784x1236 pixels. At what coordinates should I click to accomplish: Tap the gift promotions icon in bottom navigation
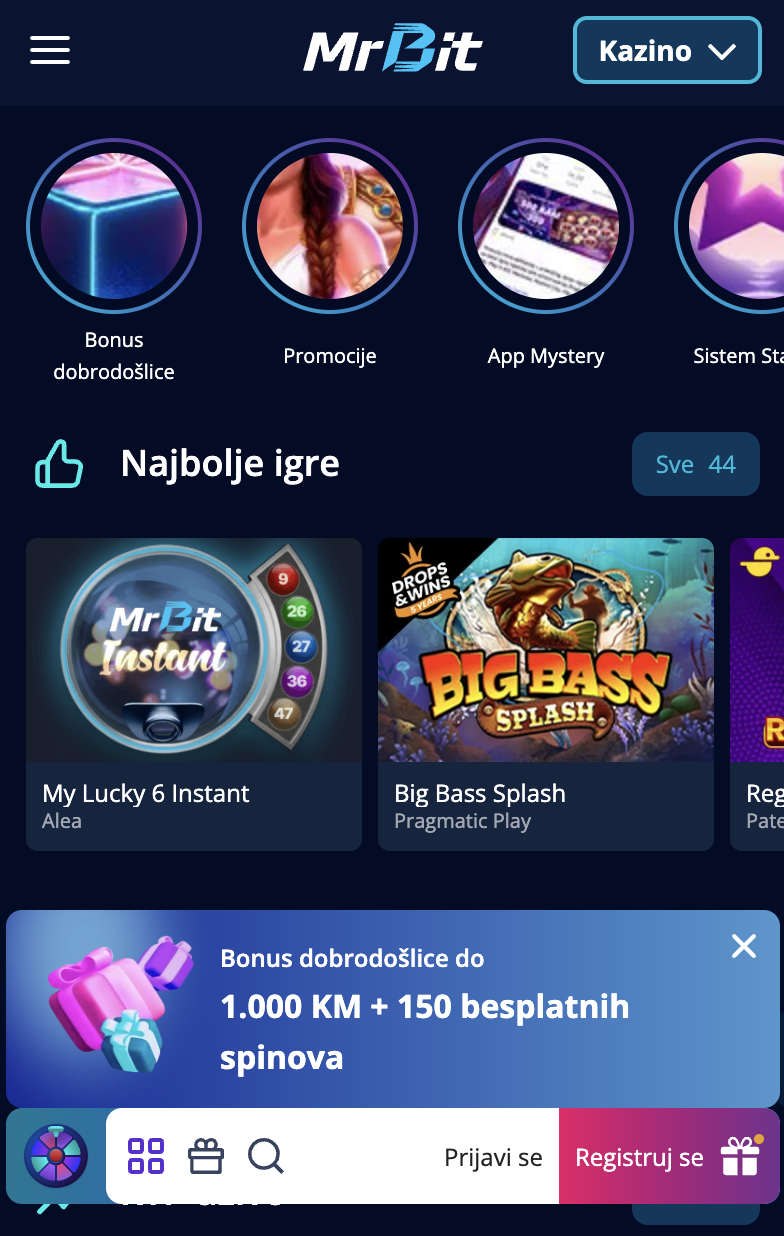(x=205, y=1156)
